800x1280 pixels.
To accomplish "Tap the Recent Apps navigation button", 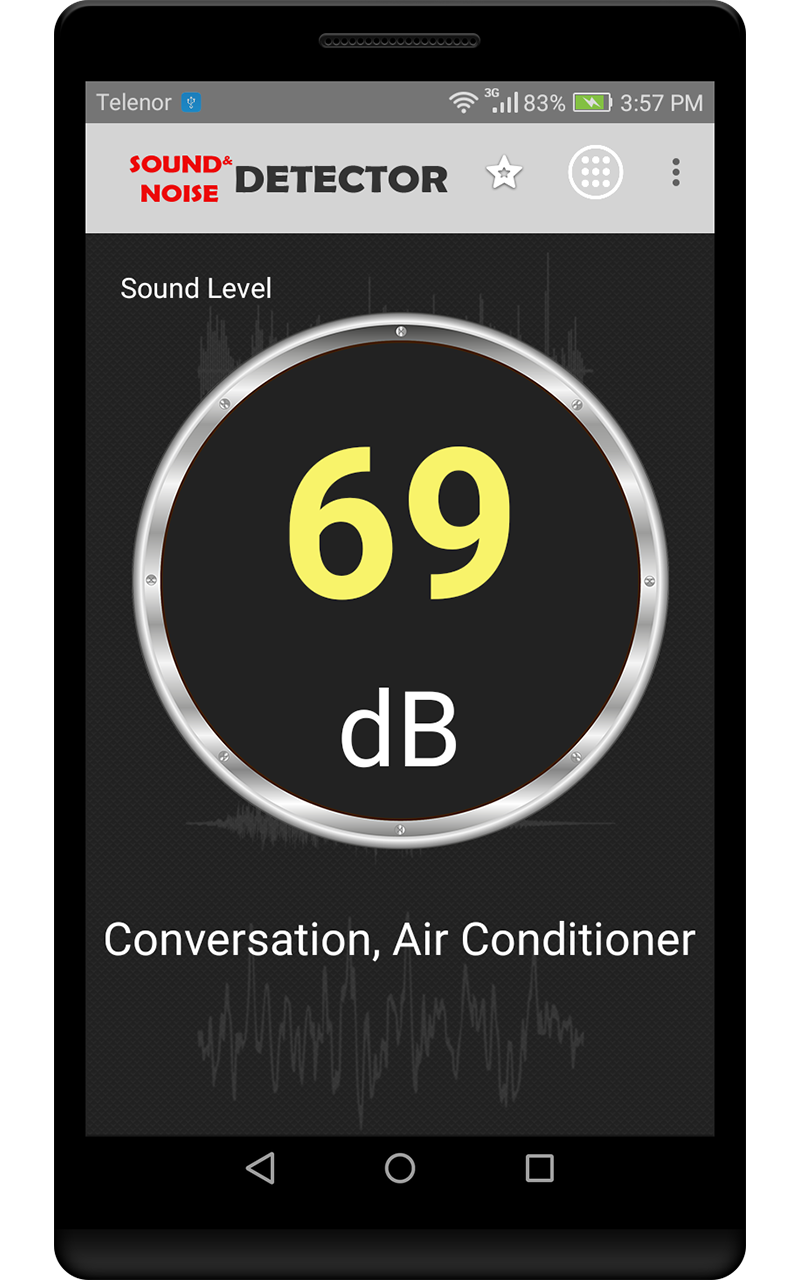I will pyautogui.click(x=539, y=1166).
